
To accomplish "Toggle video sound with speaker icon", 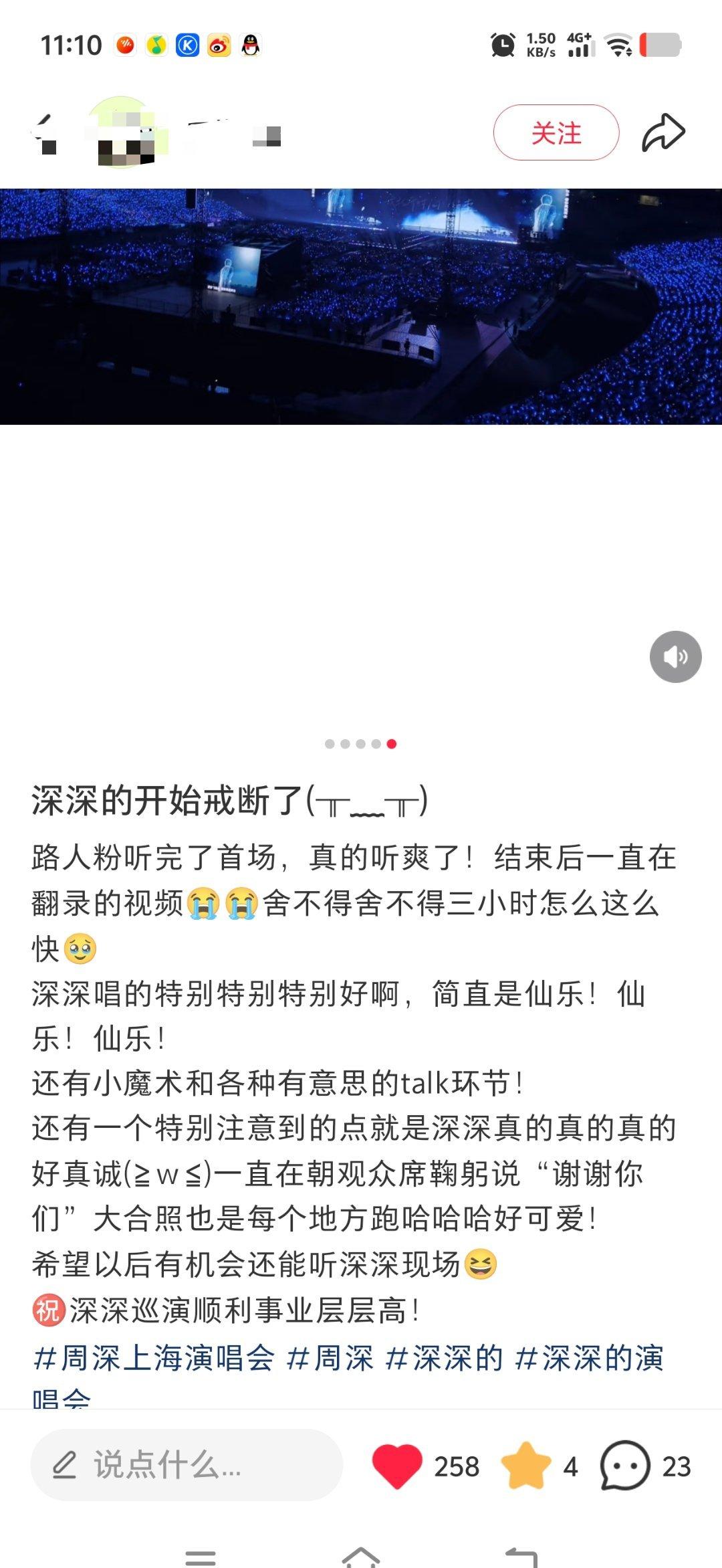I will 675,657.
